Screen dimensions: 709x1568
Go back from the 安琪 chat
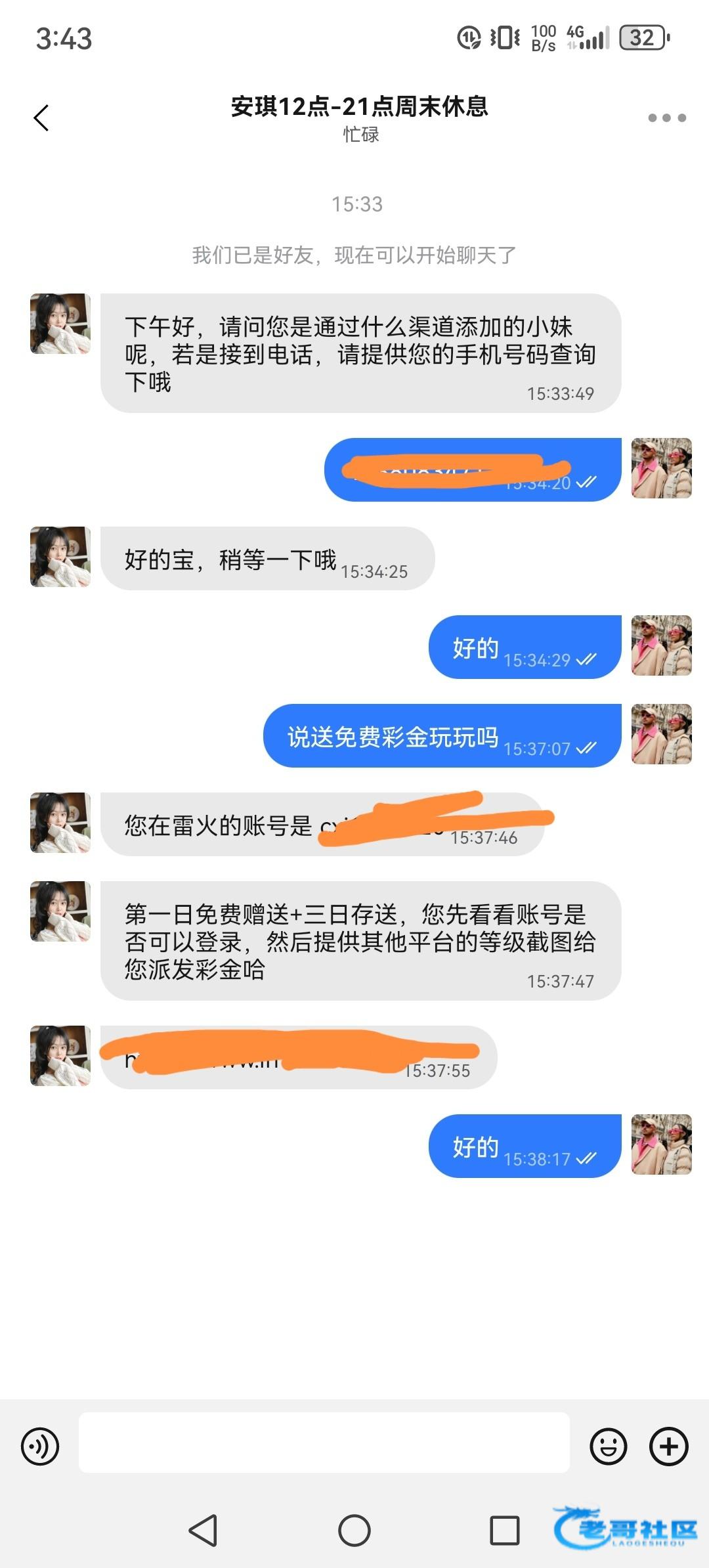(41, 118)
